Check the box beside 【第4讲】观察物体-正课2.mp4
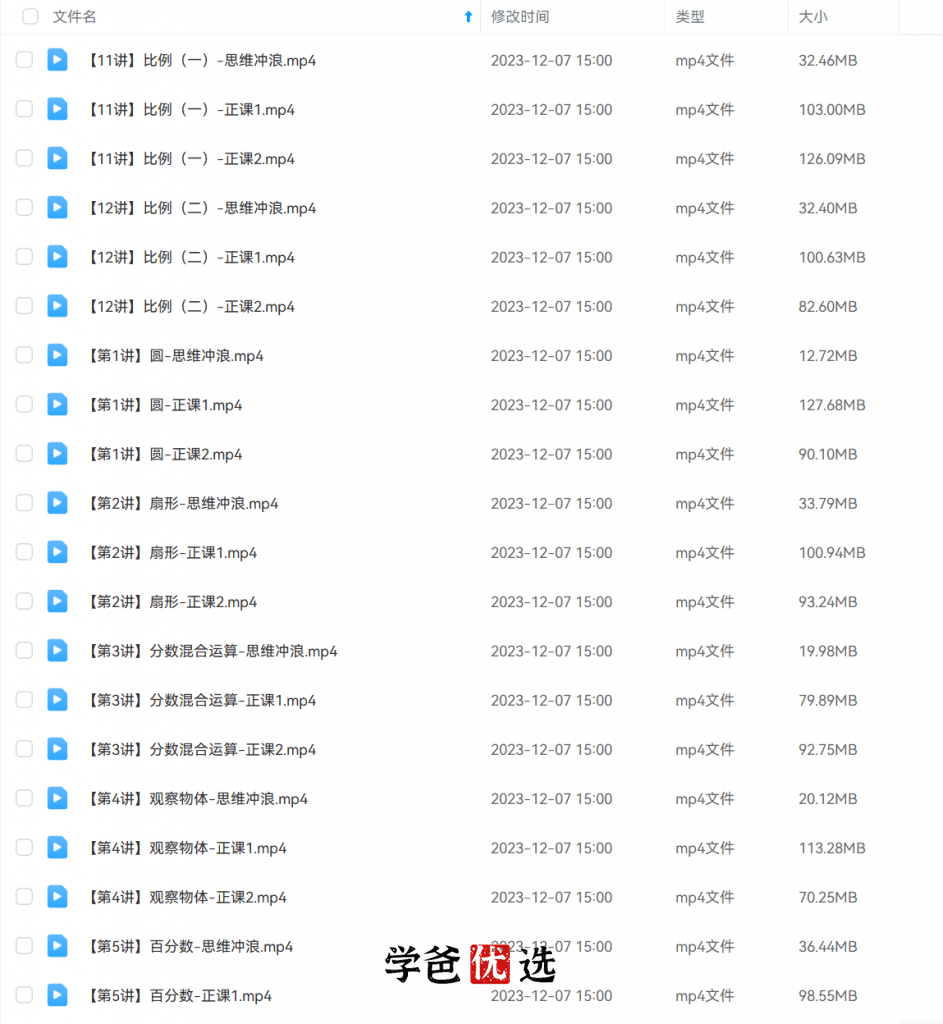The image size is (943, 1024). (x=24, y=897)
